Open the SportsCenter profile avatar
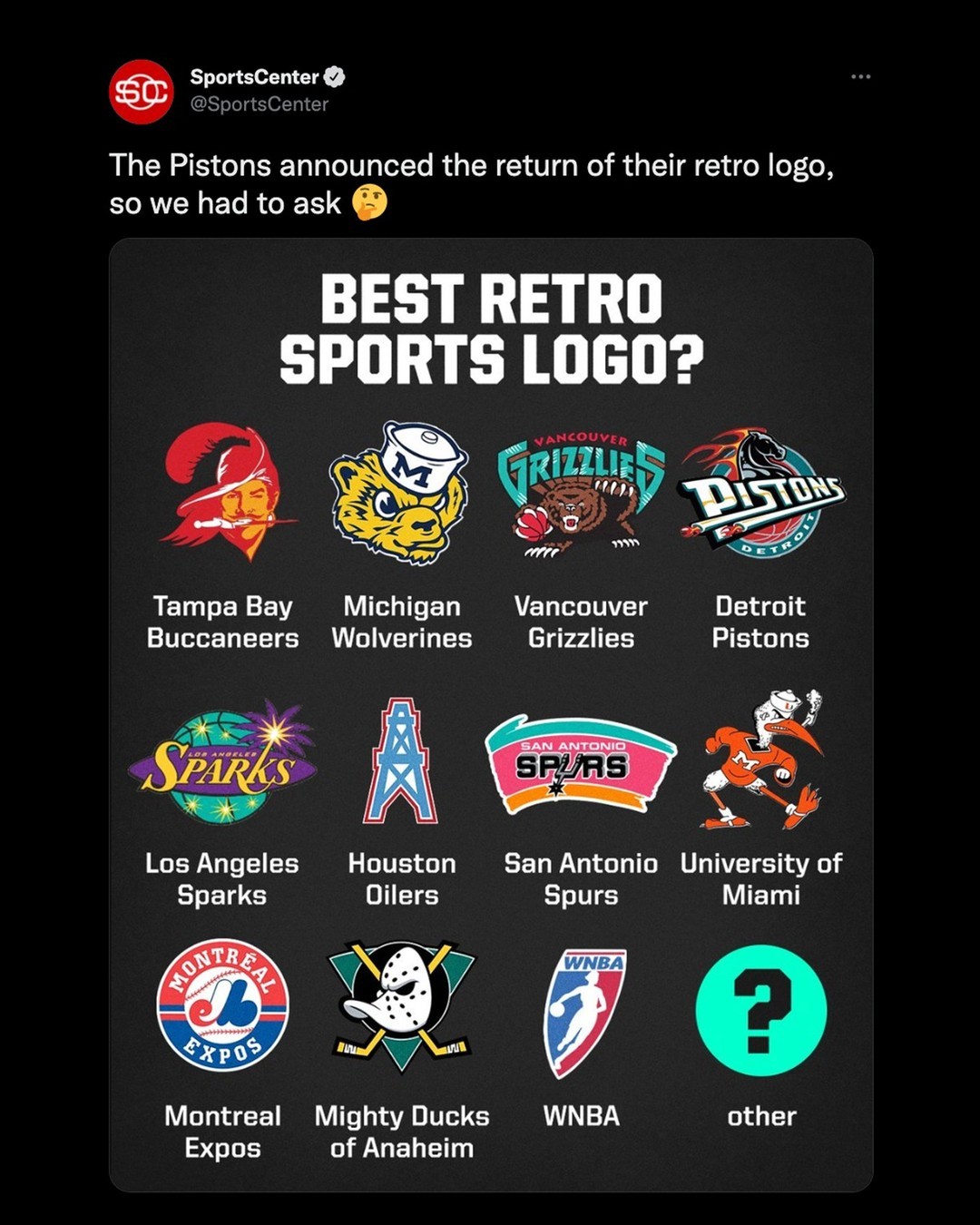The image size is (980, 1225). click(141, 91)
